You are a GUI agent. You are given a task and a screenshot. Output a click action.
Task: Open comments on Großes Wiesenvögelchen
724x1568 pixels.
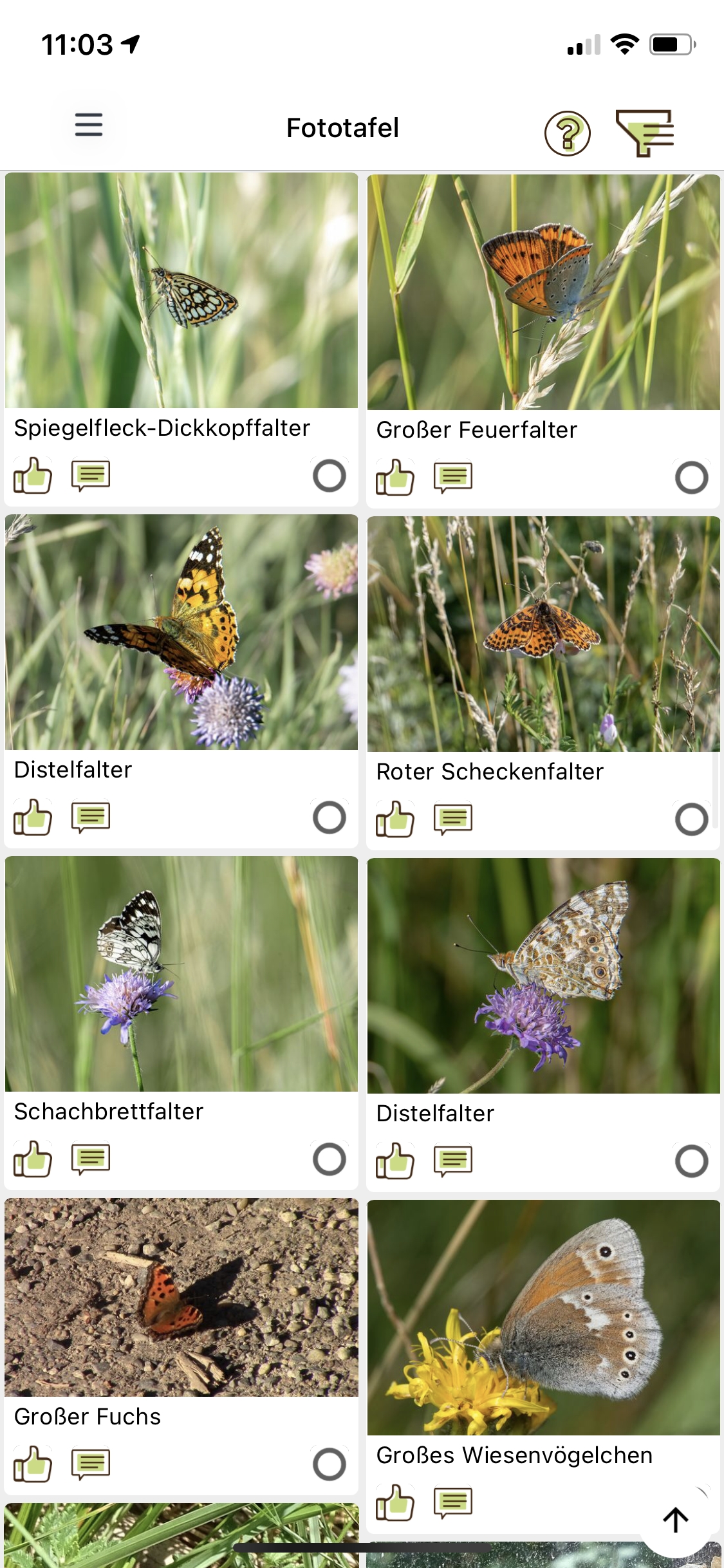click(x=453, y=1503)
